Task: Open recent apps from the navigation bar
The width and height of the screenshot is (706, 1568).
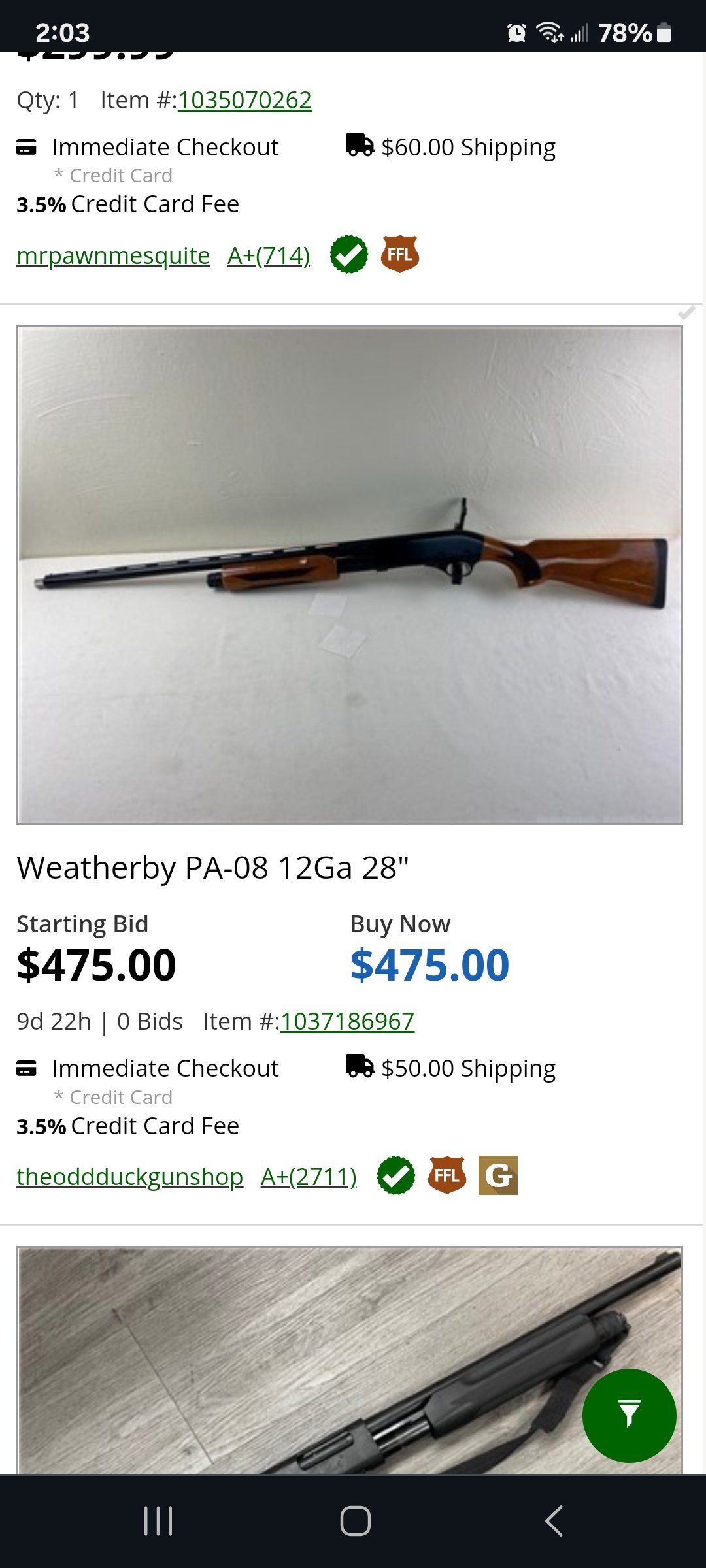Action: 158,1521
